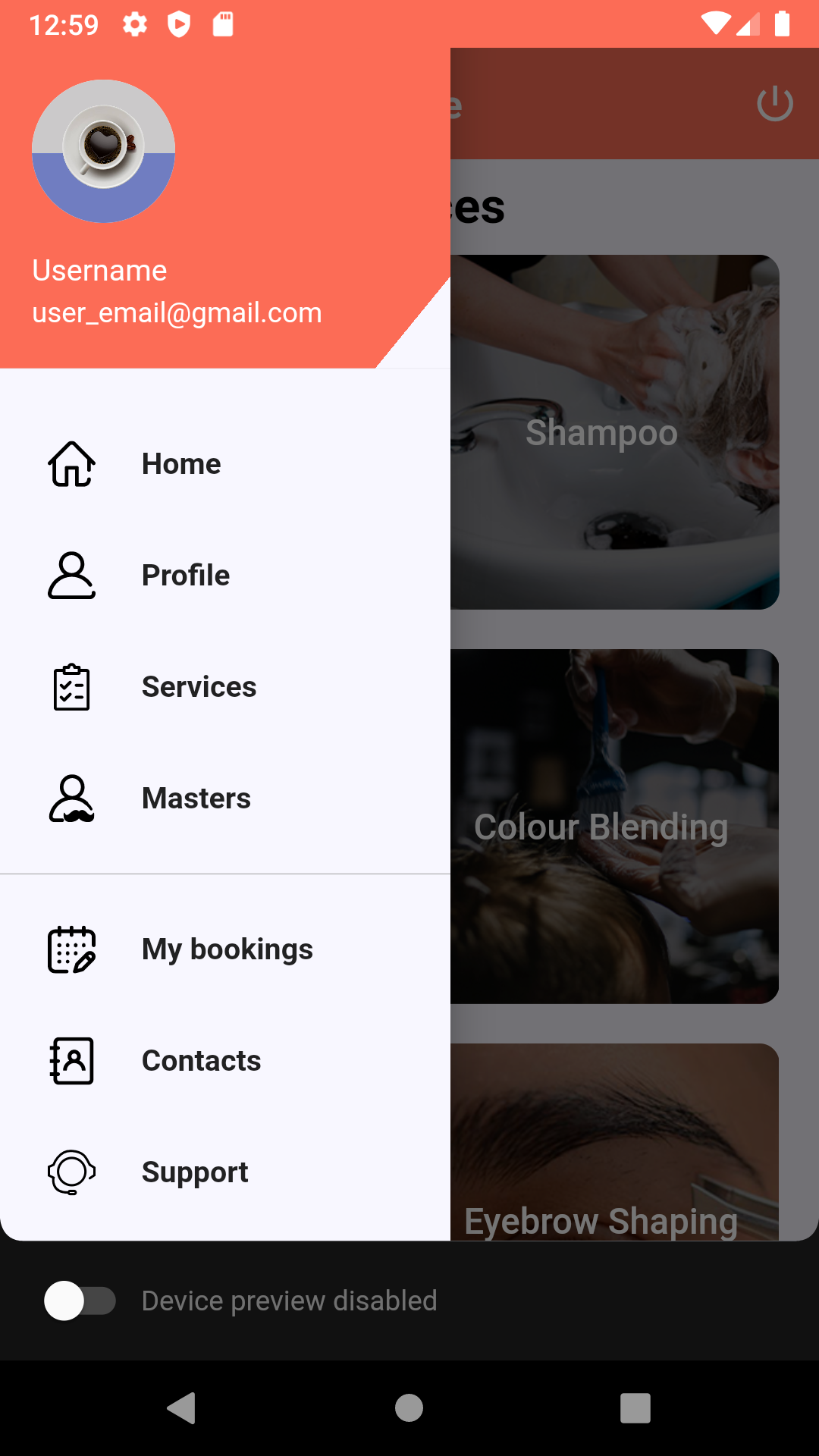Tap the power logout icon
The height and width of the screenshot is (1456, 819).
pyautogui.click(x=775, y=104)
